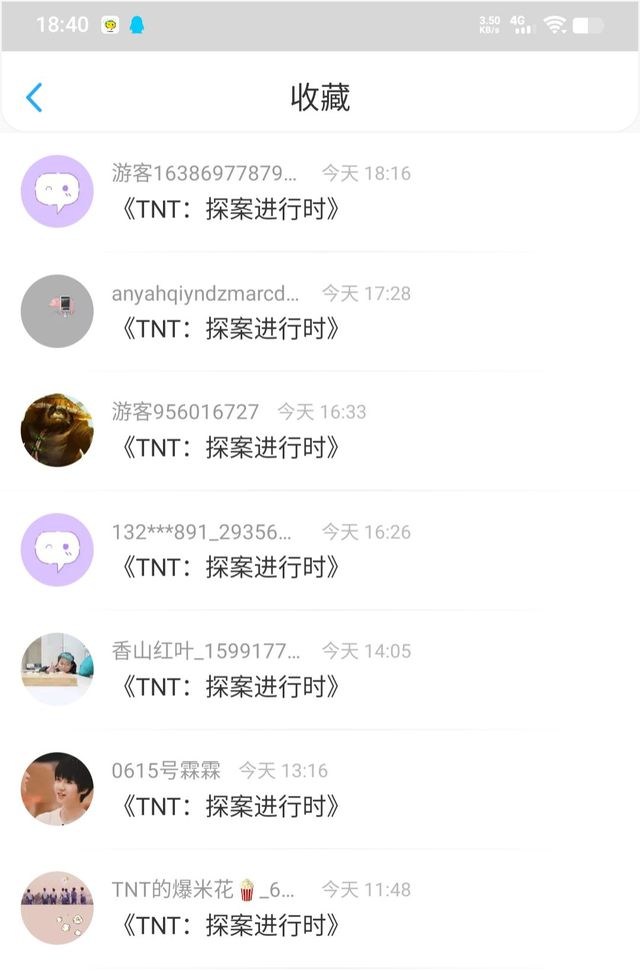
Task: Go back from the 收藏 page
Action: pos(34,97)
